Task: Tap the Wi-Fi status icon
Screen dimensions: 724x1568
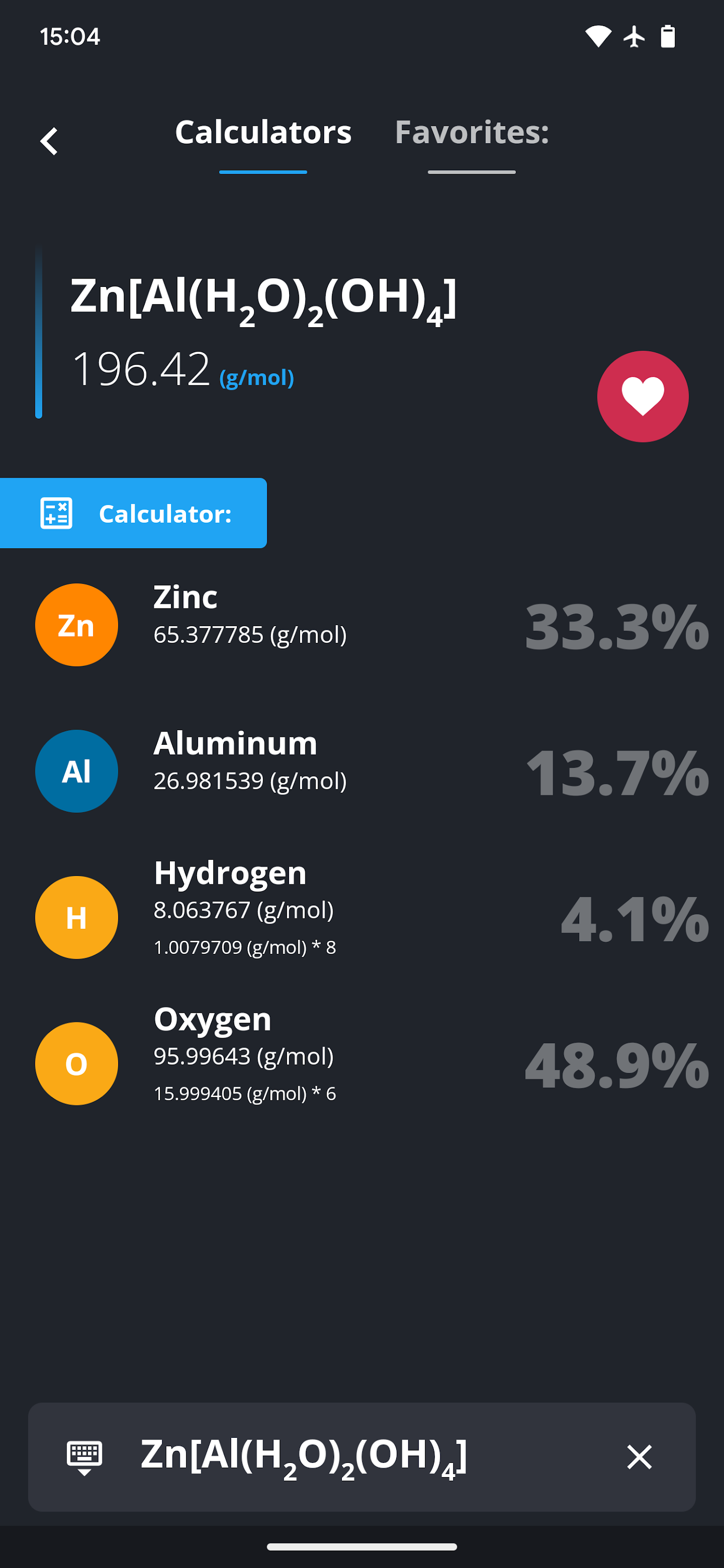Action: [x=599, y=37]
